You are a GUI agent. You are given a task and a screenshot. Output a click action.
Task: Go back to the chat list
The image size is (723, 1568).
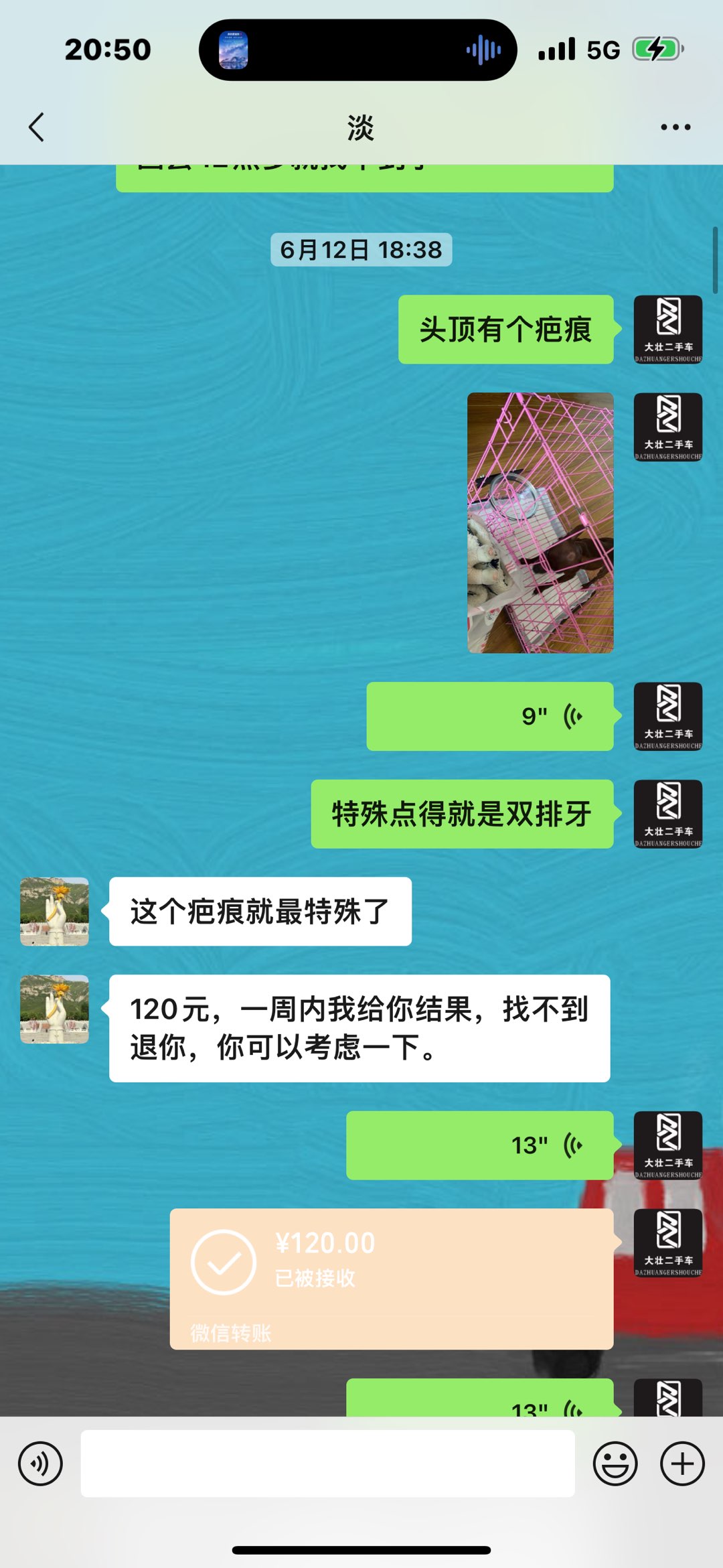(x=37, y=127)
